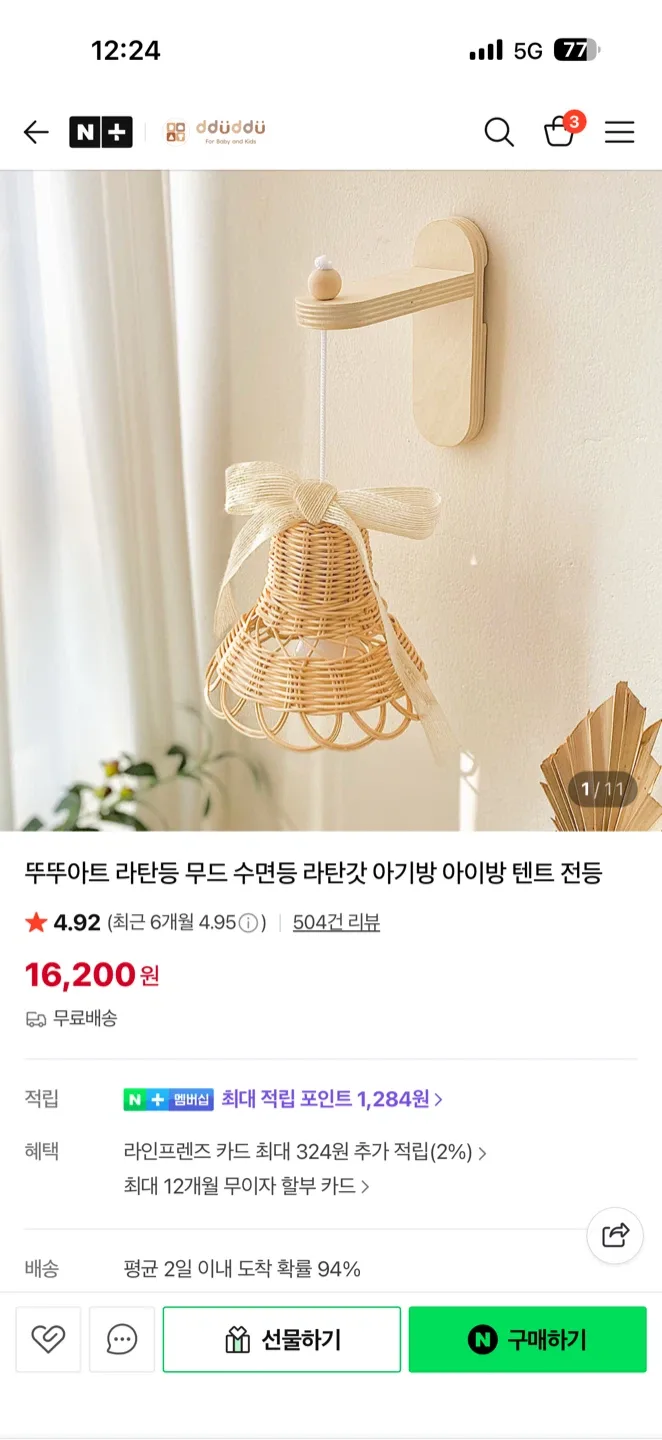Image resolution: width=662 pixels, height=1440 pixels.
Task: Add the product to wishlist with heart
Action: click(x=48, y=1339)
